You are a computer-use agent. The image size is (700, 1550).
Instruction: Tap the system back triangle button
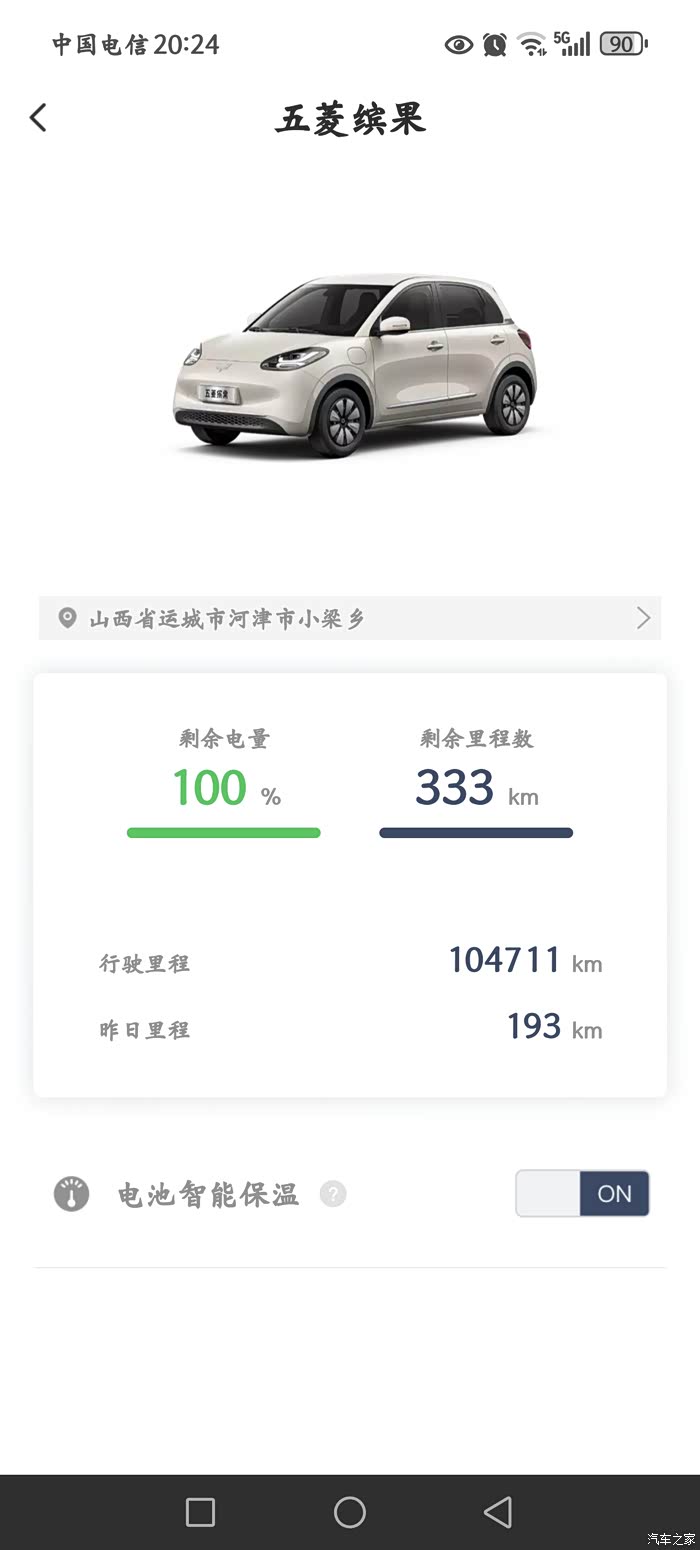click(498, 1511)
